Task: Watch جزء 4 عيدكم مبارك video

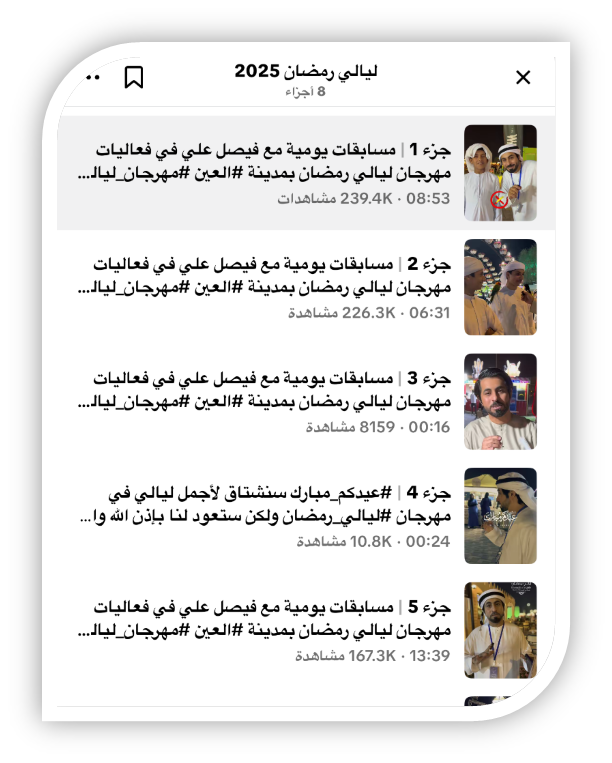Action: [300, 516]
